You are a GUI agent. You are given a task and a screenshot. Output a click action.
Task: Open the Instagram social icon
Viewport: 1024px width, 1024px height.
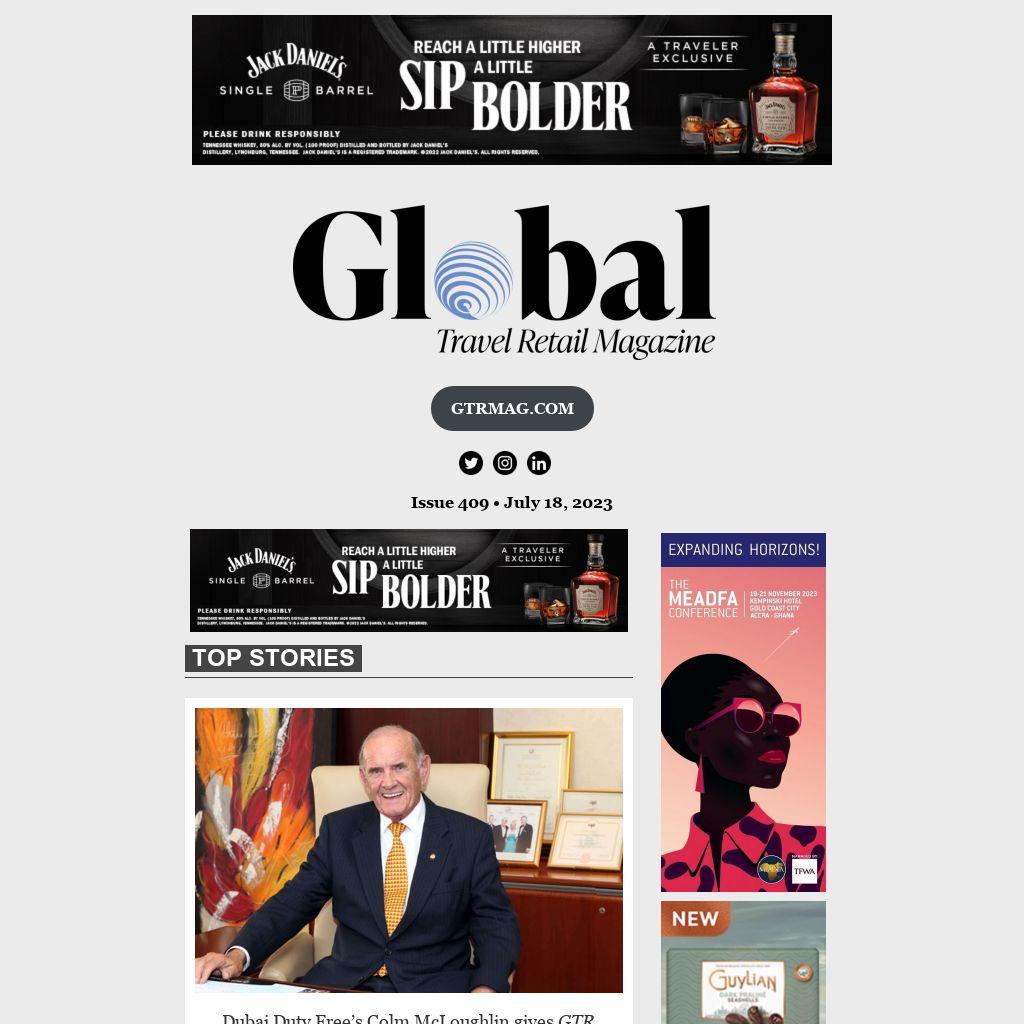tap(505, 463)
